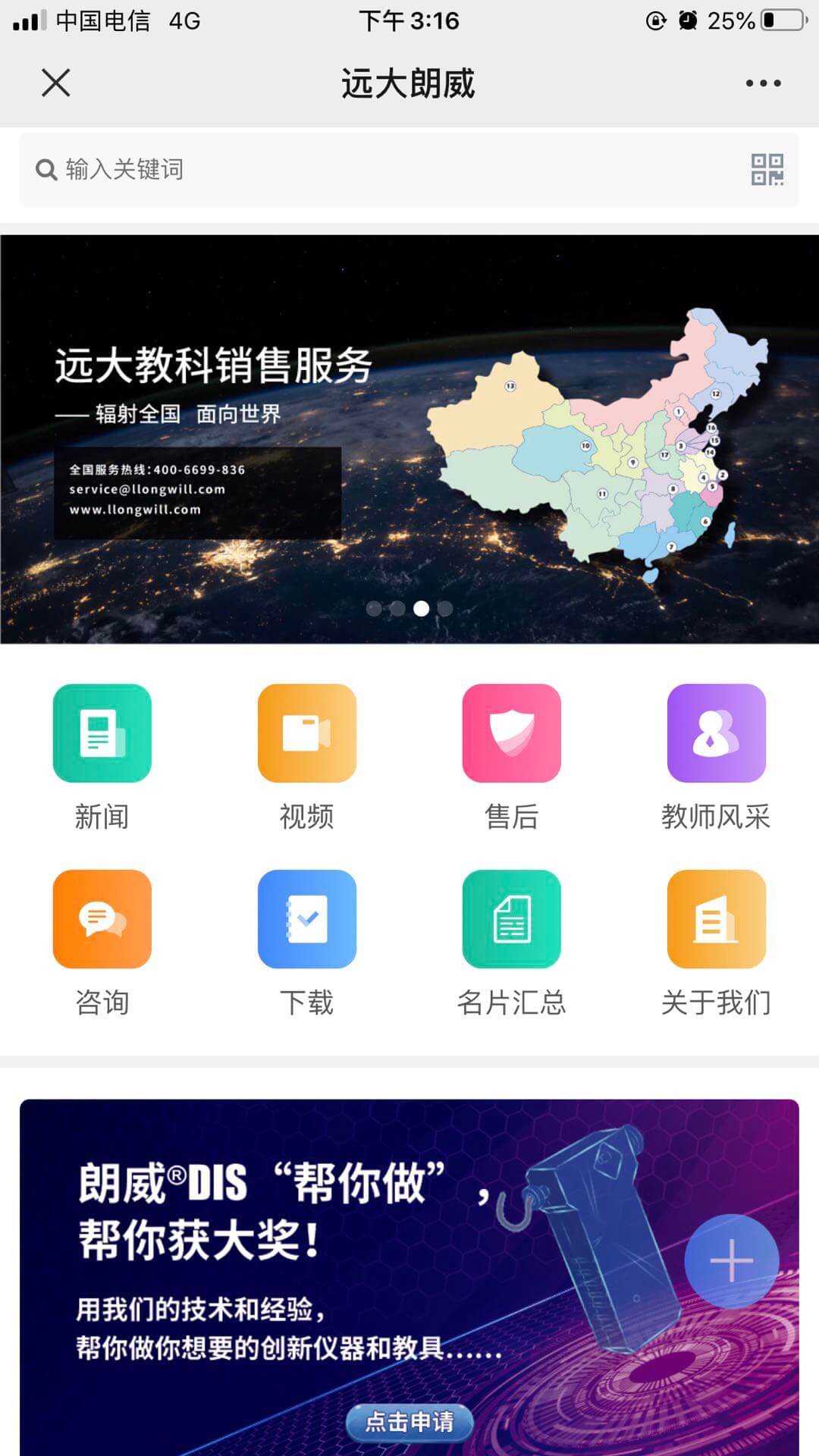Tap the 点击申请 button

[x=409, y=1421]
